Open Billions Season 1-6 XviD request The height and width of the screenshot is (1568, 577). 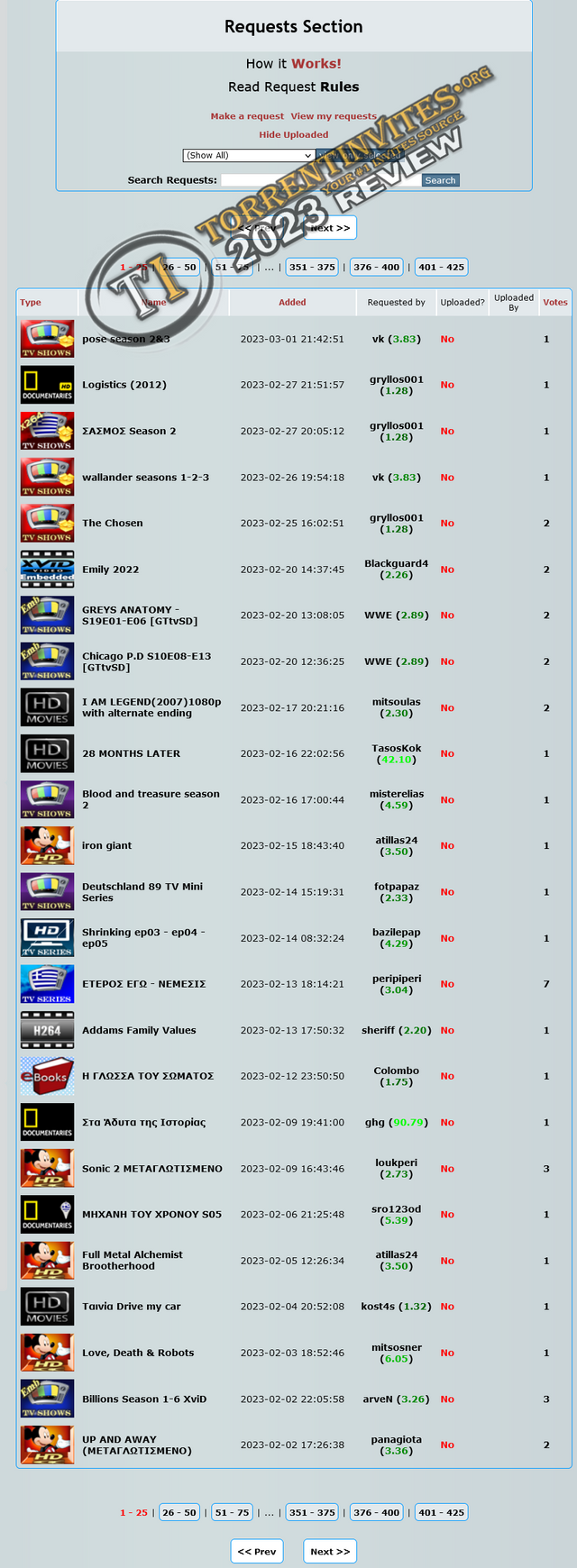tap(144, 1399)
